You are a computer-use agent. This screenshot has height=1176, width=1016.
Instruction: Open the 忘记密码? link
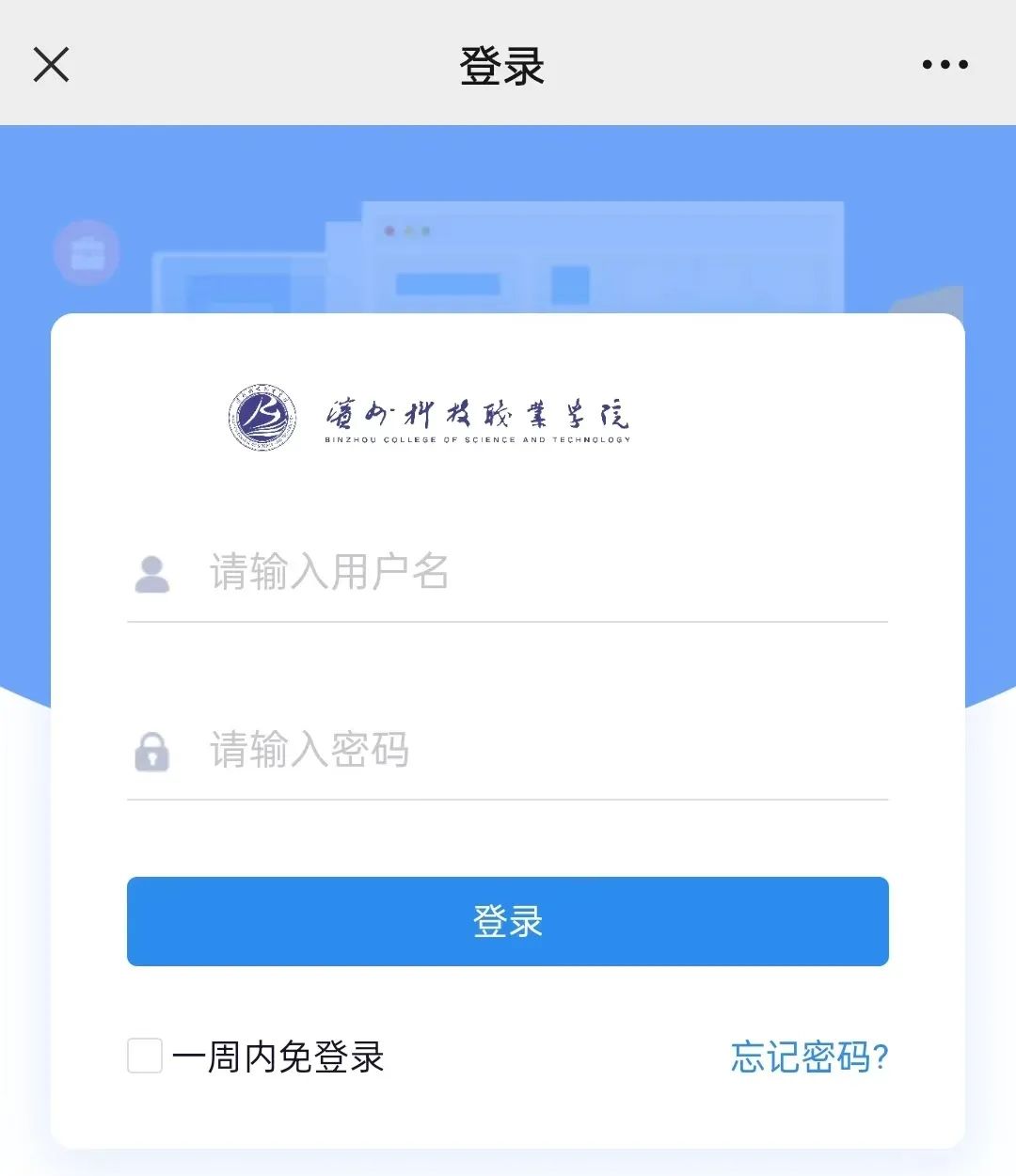tap(809, 1057)
